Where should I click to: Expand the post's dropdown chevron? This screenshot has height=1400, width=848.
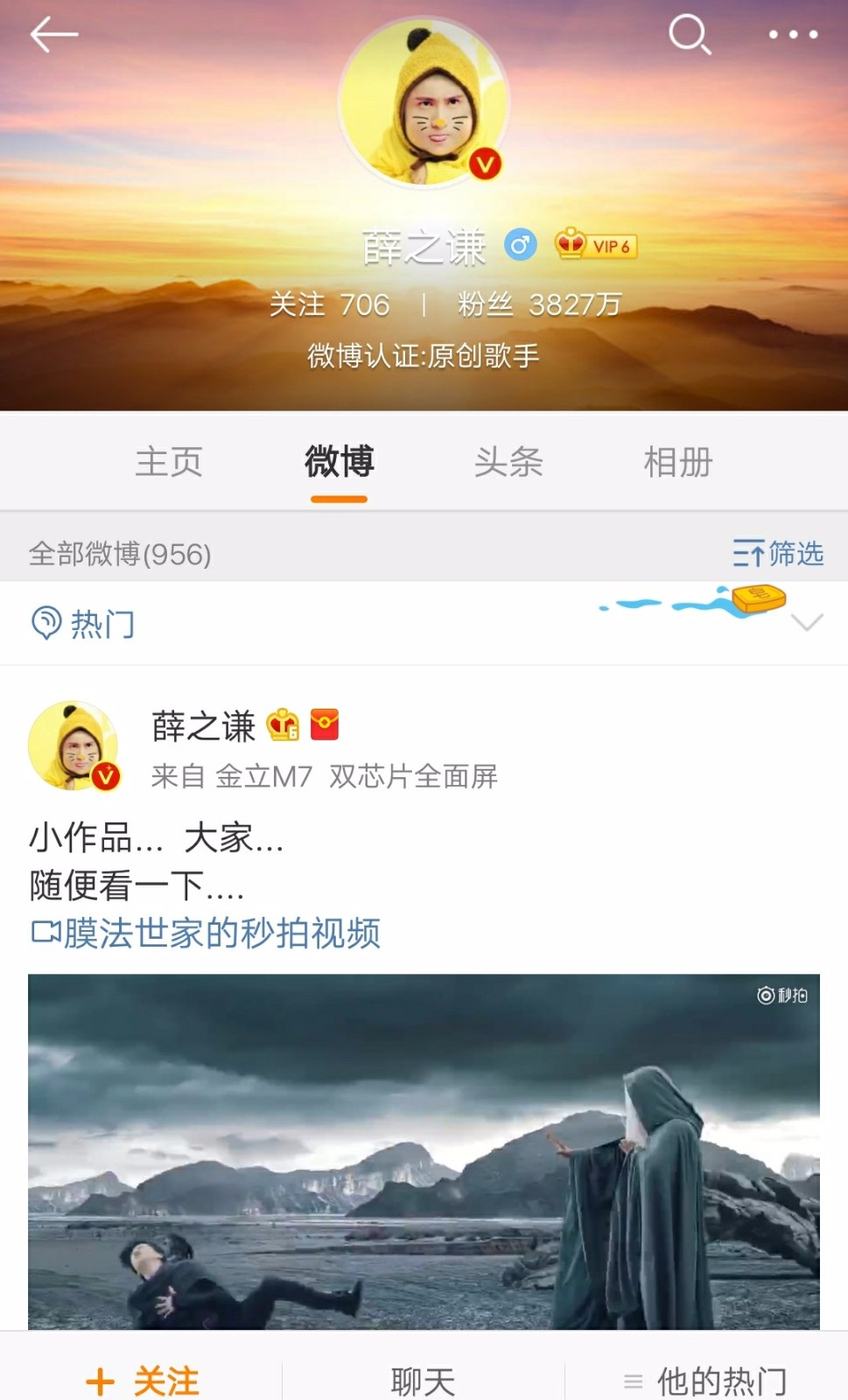pyautogui.click(x=806, y=622)
